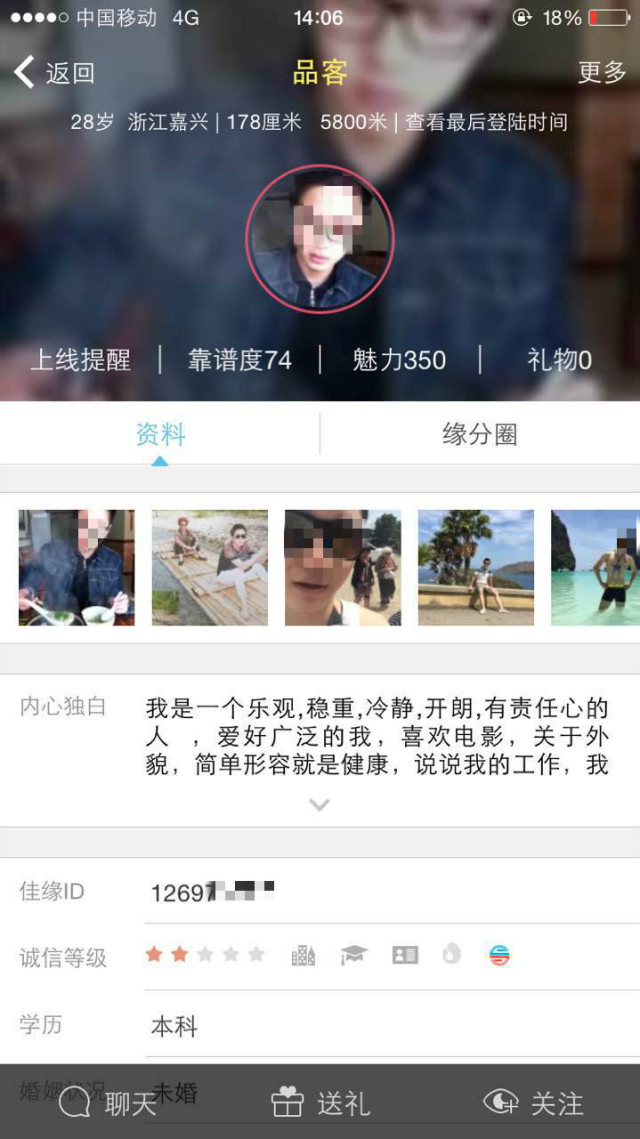Image resolution: width=640 pixels, height=1139 pixels.
Task: Open the circular profile avatar
Action: 320,239
